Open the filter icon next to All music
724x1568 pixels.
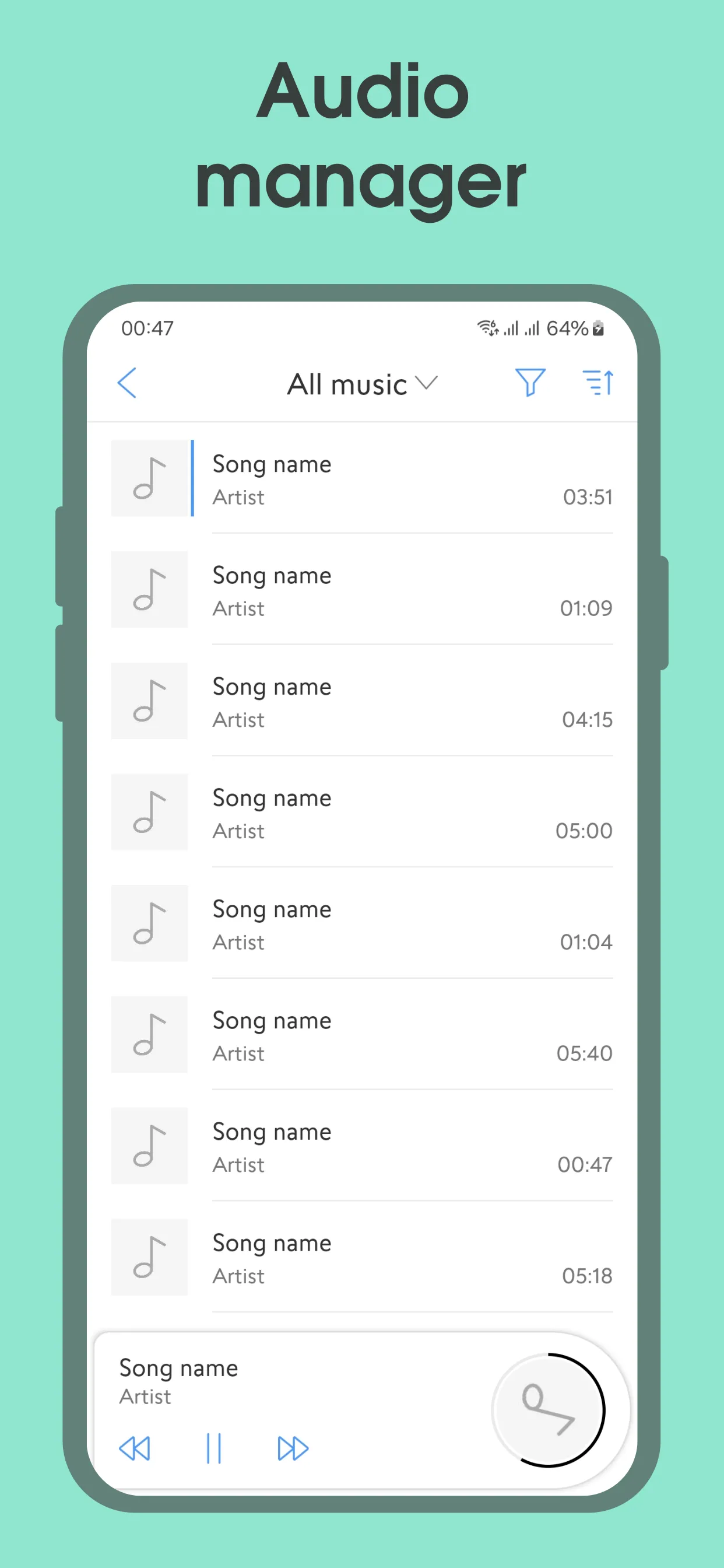[x=530, y=383]
